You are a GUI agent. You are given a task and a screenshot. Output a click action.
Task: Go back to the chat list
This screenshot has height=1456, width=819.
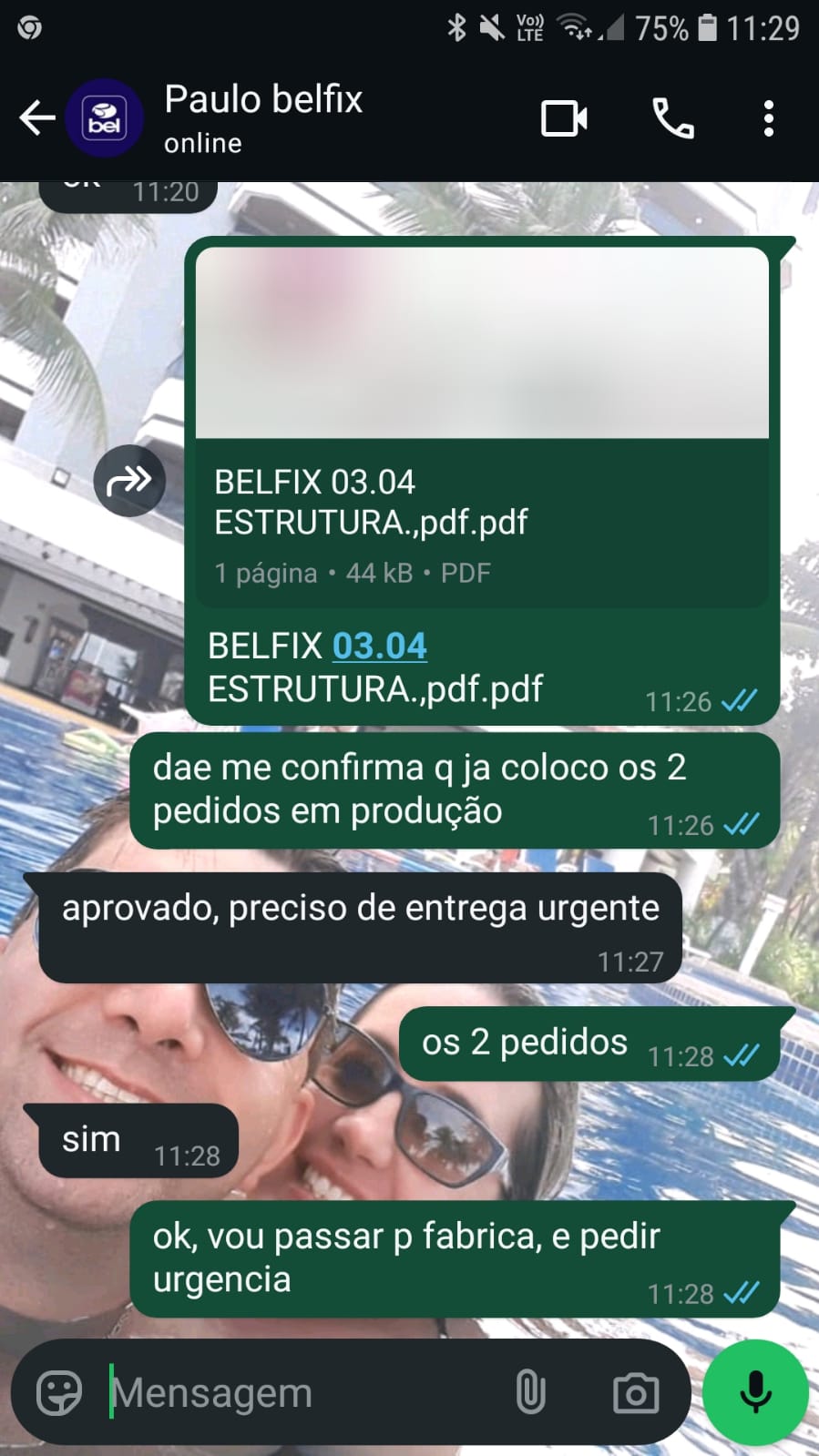point(37,118)
